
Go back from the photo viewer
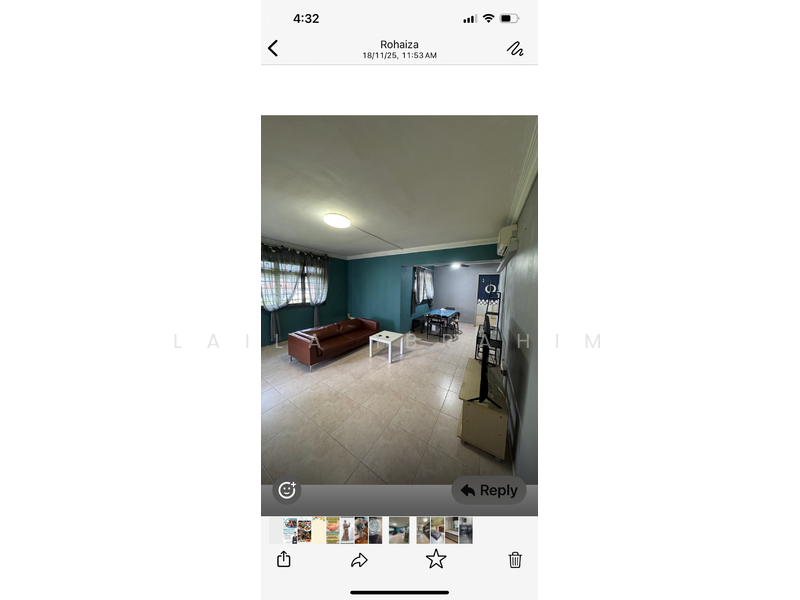click(x=273, y=48)
